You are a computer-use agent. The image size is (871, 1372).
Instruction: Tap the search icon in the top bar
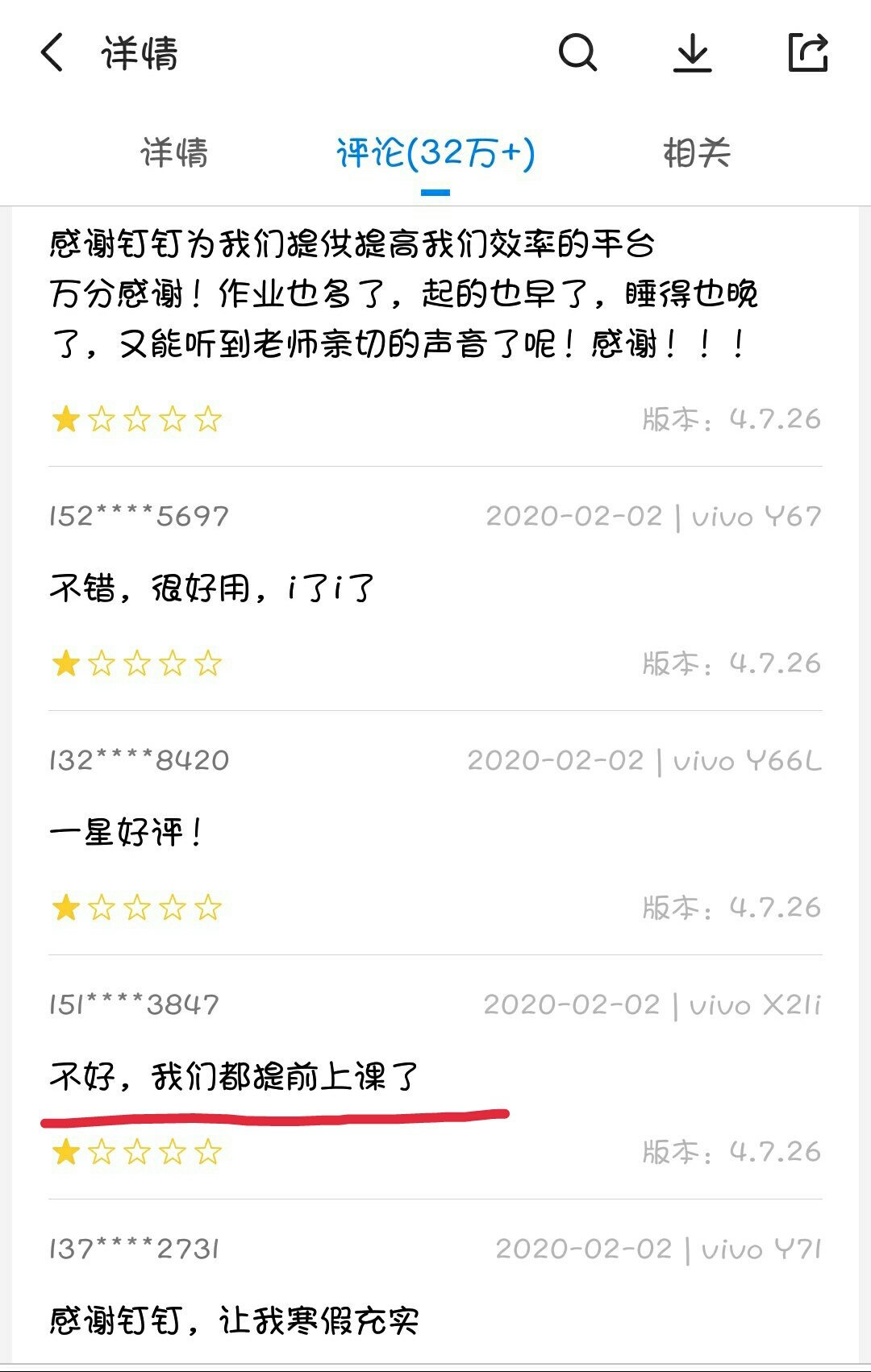(x=577, y=54)
